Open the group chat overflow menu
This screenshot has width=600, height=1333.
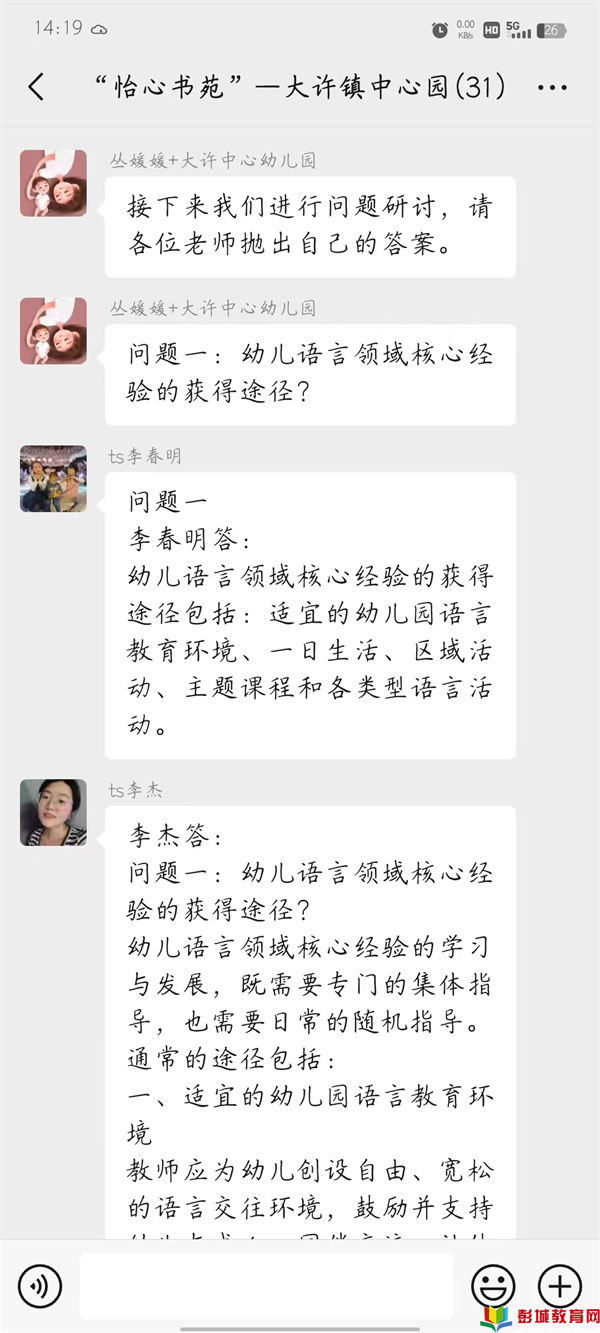[x=552, y=88]
